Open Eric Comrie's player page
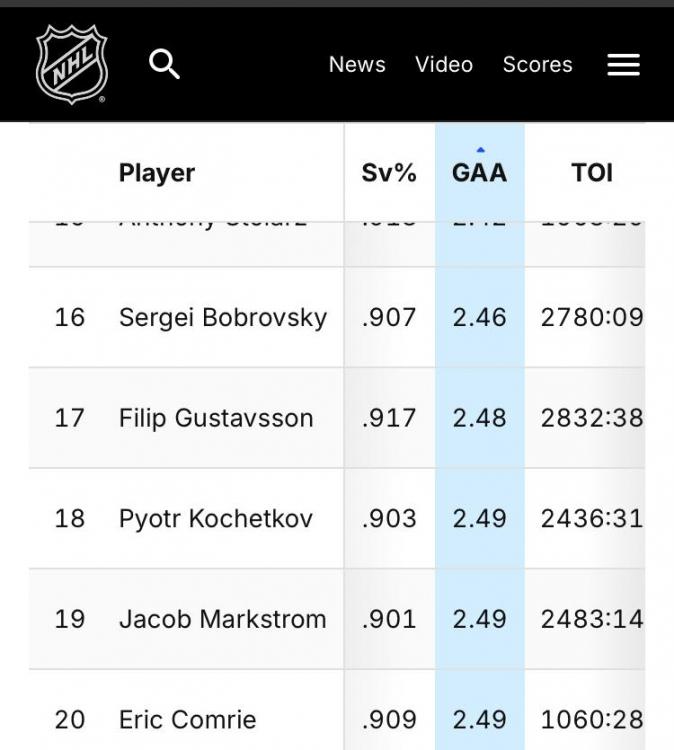Viewport: 674px width, 750px height. [x=187, y=719]
